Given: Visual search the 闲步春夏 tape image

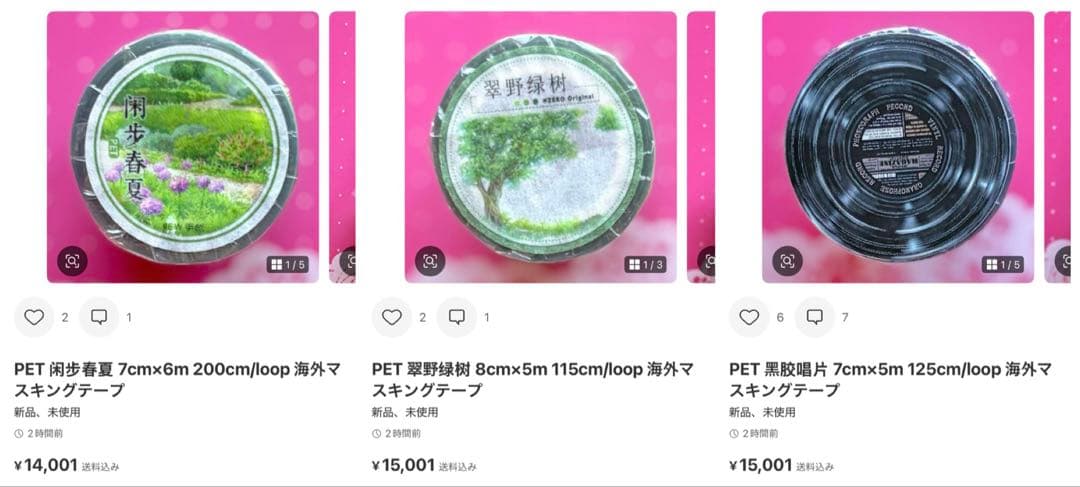Looking at the screenshot, I should coord(72,261).
